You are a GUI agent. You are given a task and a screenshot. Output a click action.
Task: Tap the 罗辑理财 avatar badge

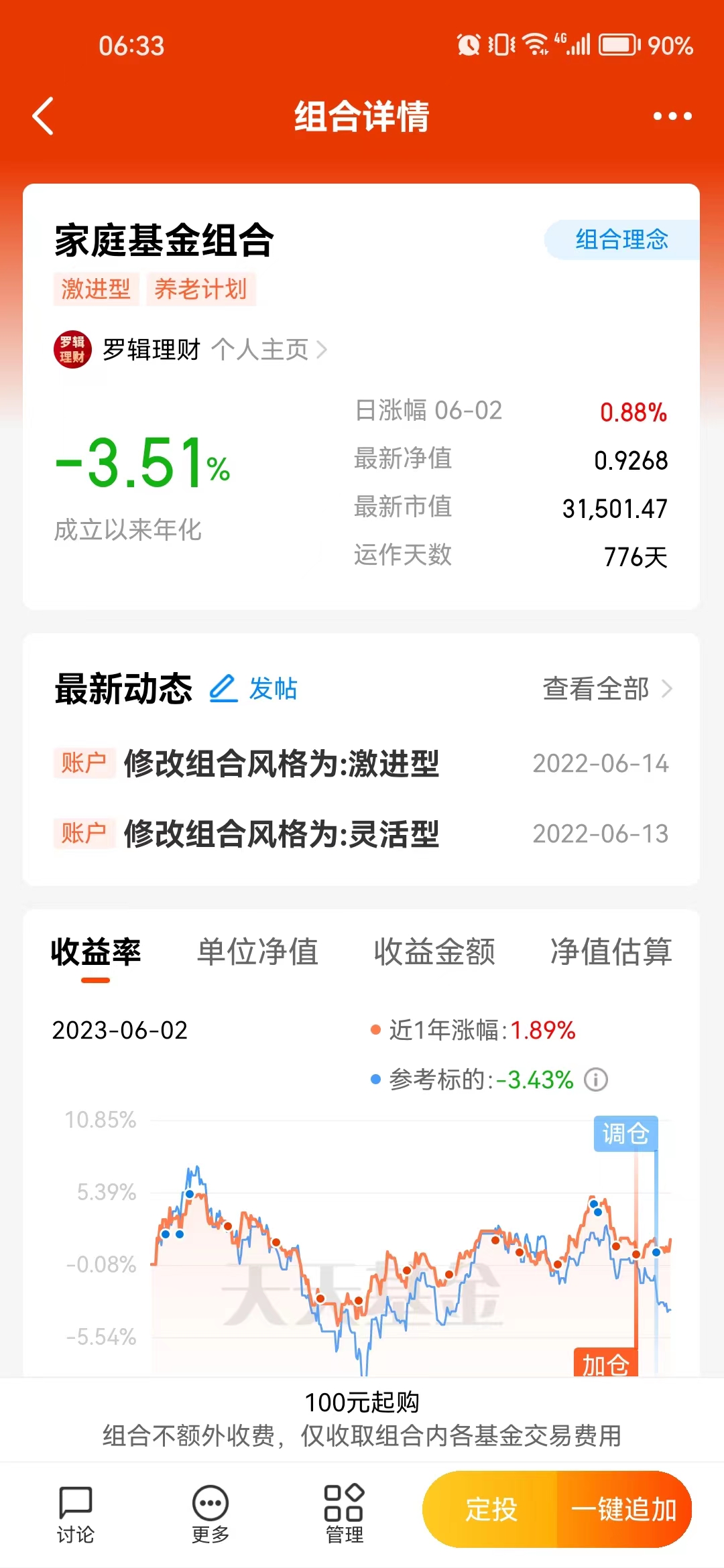coord(74,348)
